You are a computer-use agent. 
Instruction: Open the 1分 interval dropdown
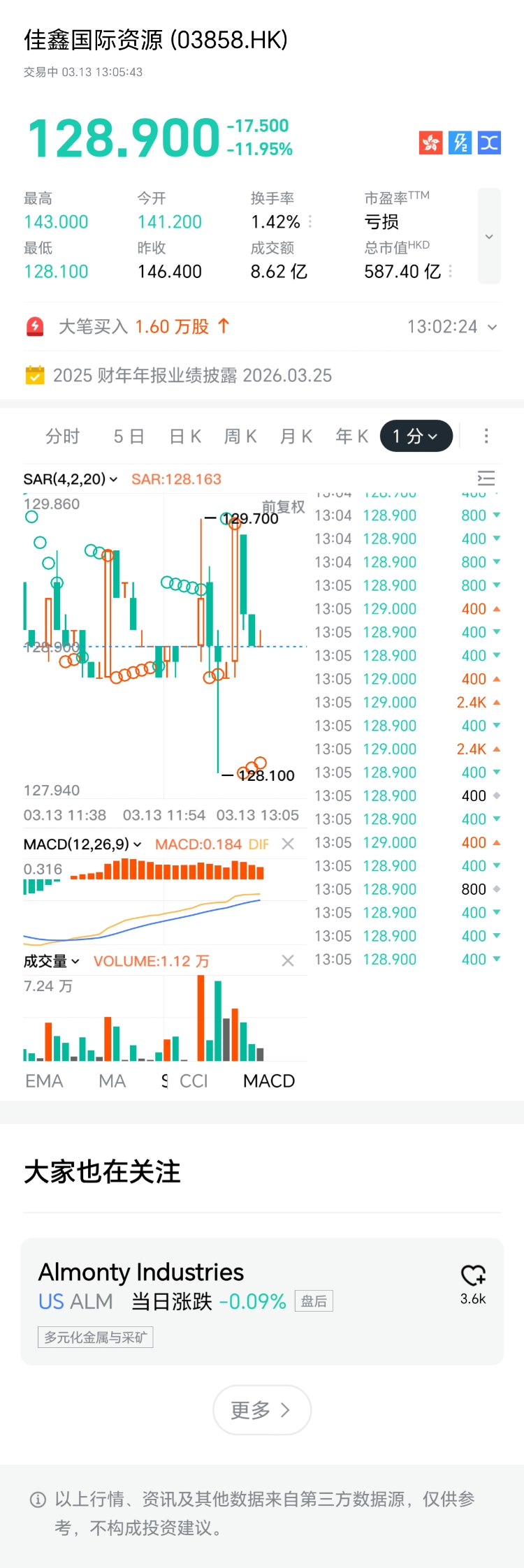coord(416,437)
